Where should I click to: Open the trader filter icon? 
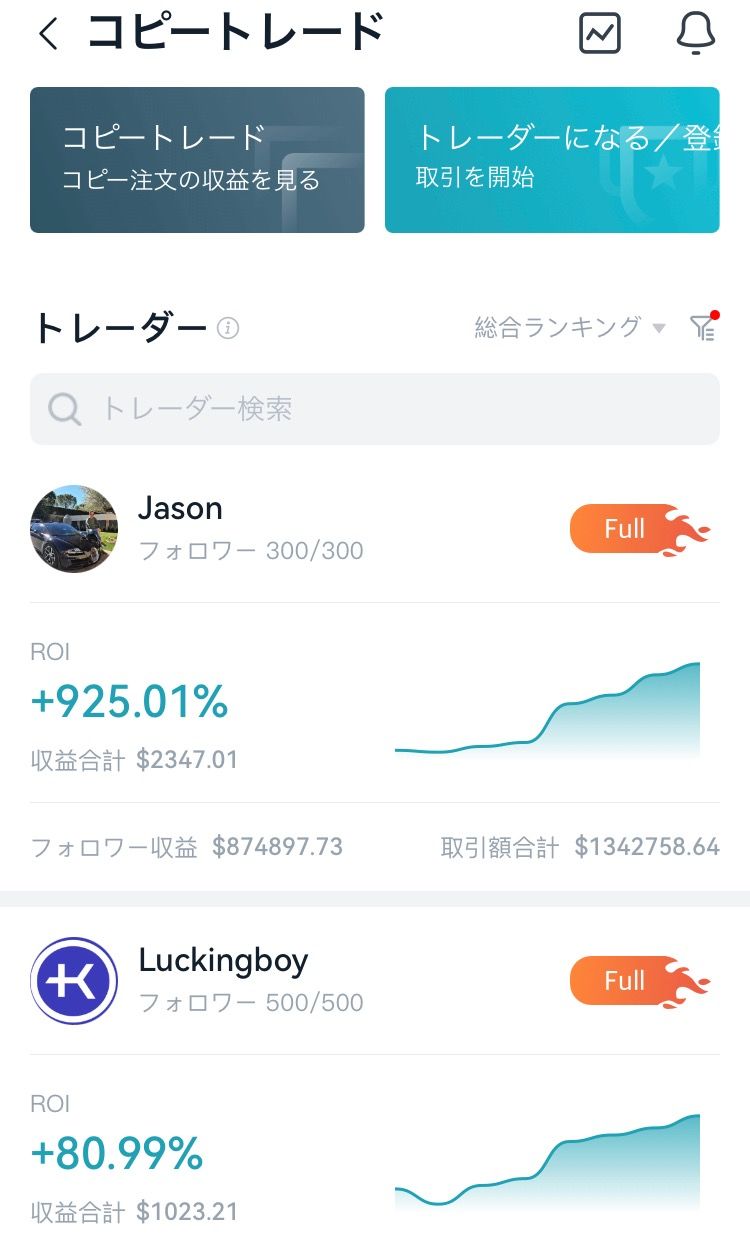(x=704, y=326)
